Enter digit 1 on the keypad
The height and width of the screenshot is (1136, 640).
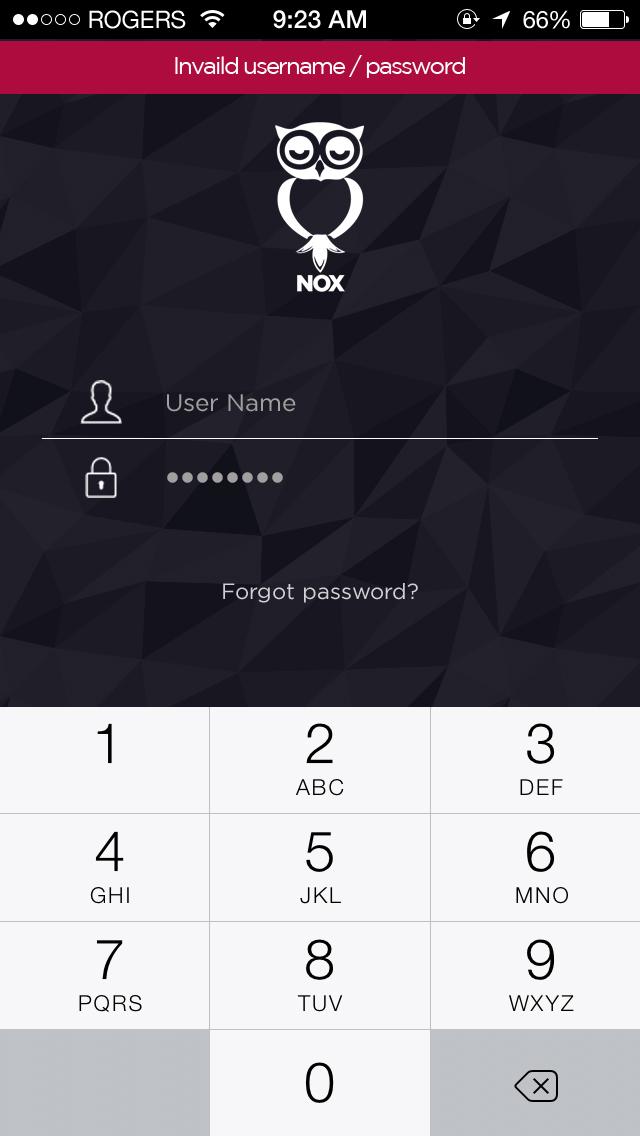click(x=105, y=759)
